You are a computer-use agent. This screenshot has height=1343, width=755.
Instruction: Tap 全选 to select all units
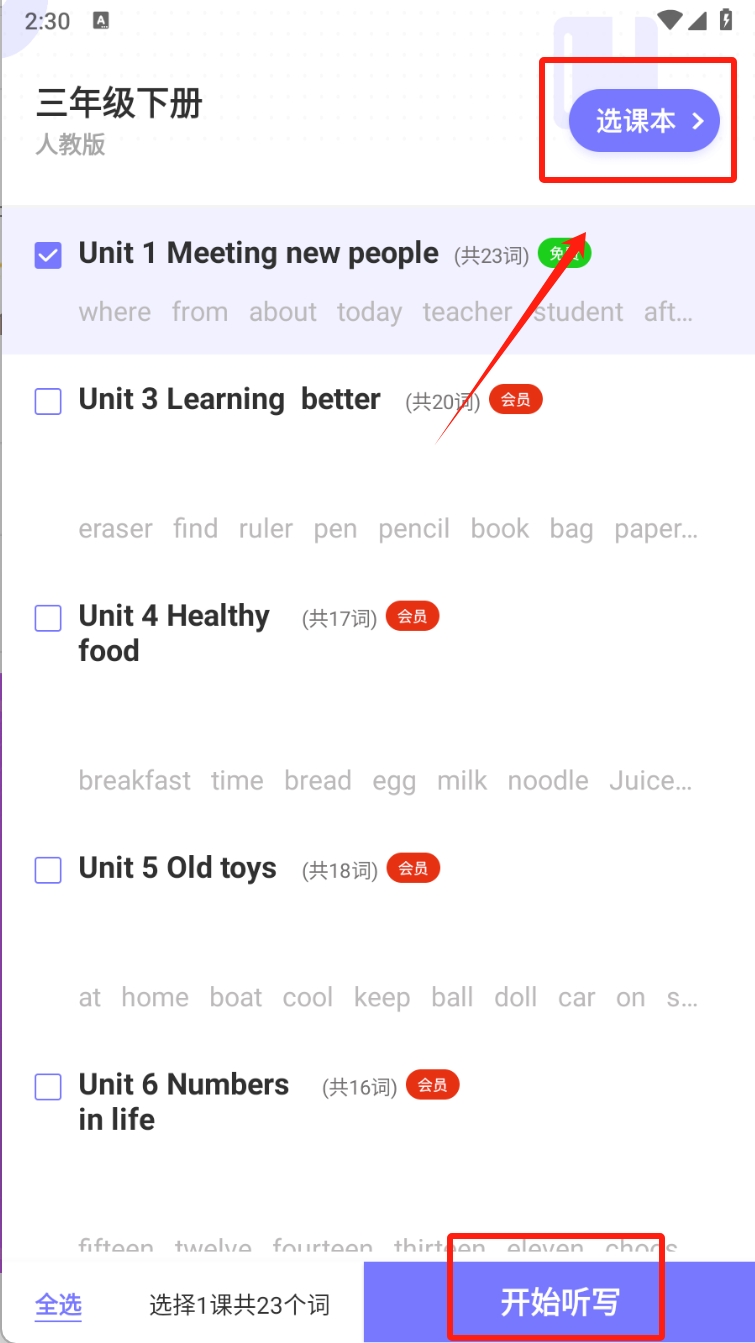[x=59, y=1304]
